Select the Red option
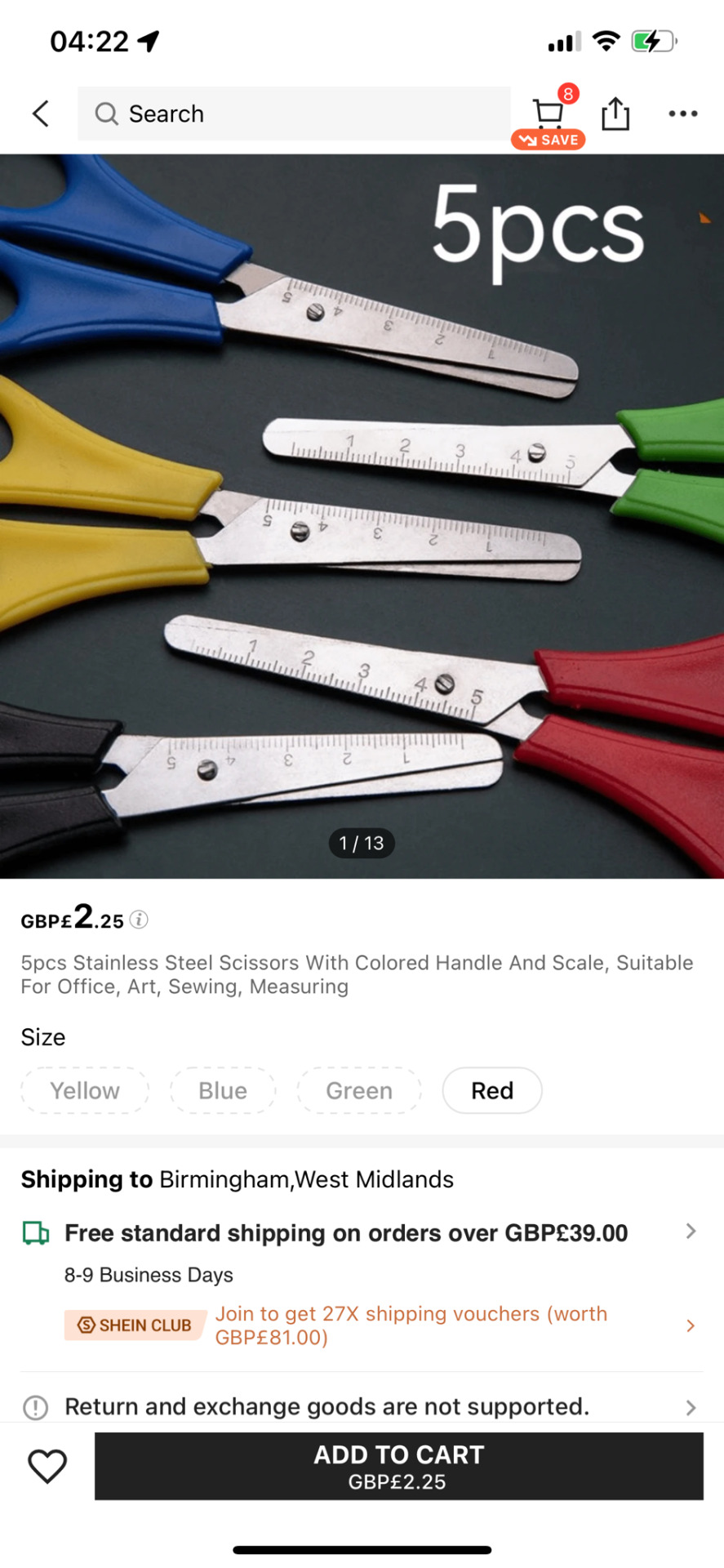Image resolution: width=724 pixels, height=1568 pixels. point(492,1090)
